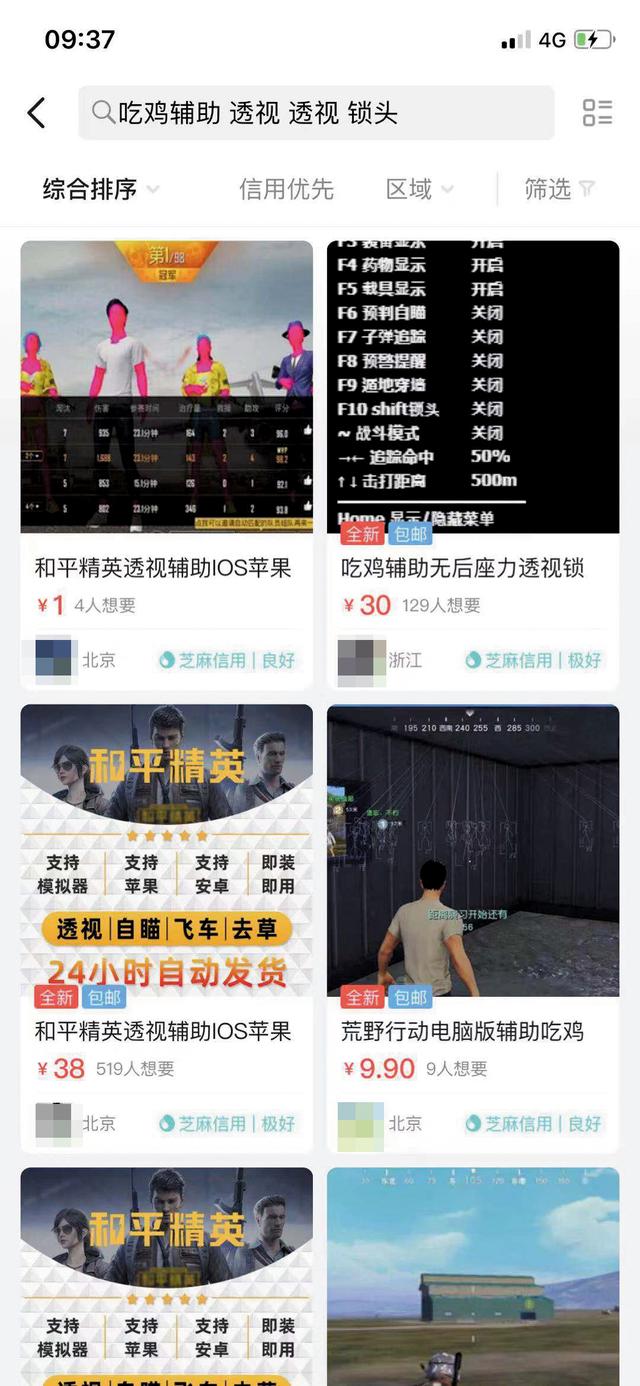This screenshot has width=640, height=1386.
Task: Switch the results layout view
Action: coord(597,113)
